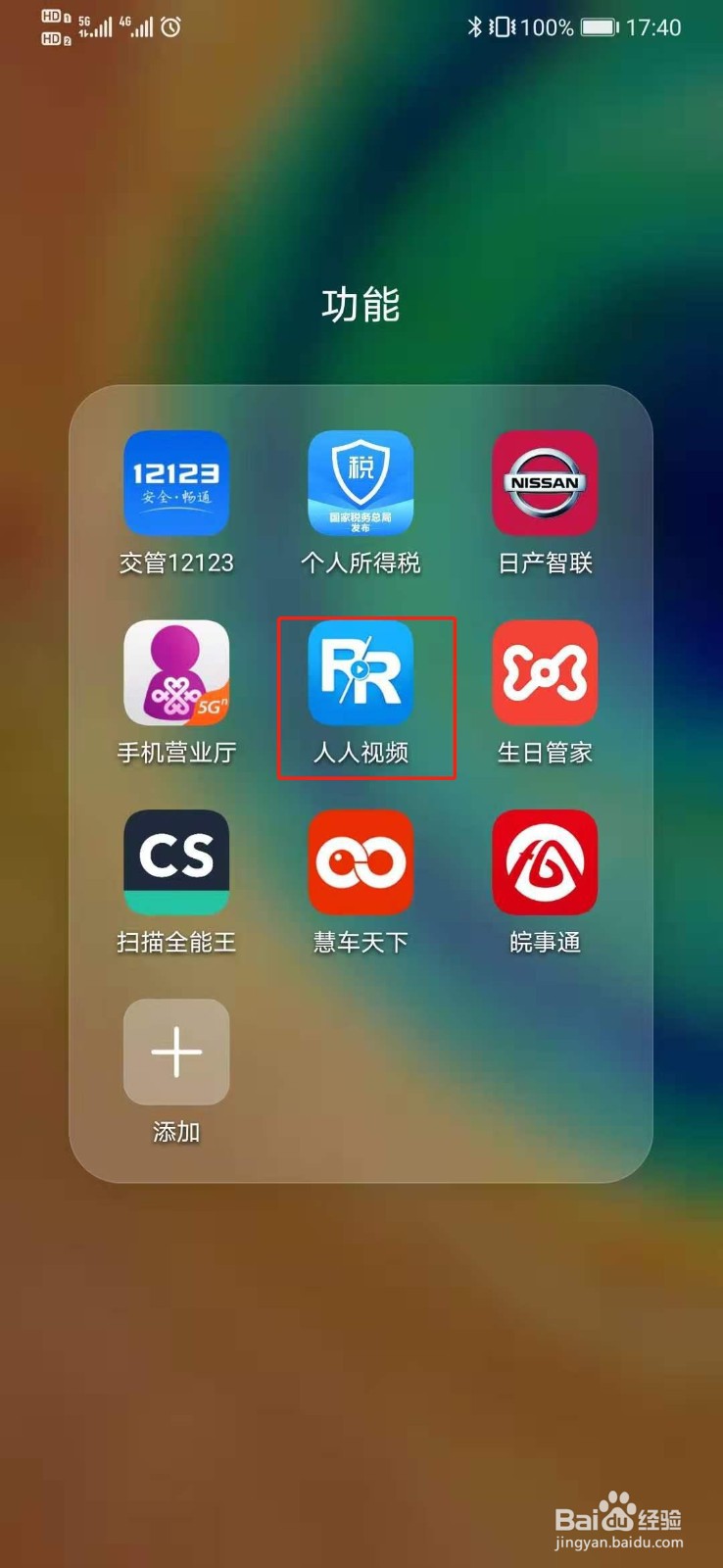Screen dimensions: 723x1568
Task: Tap the HD calling indicator
Action: tap(51, 27)
